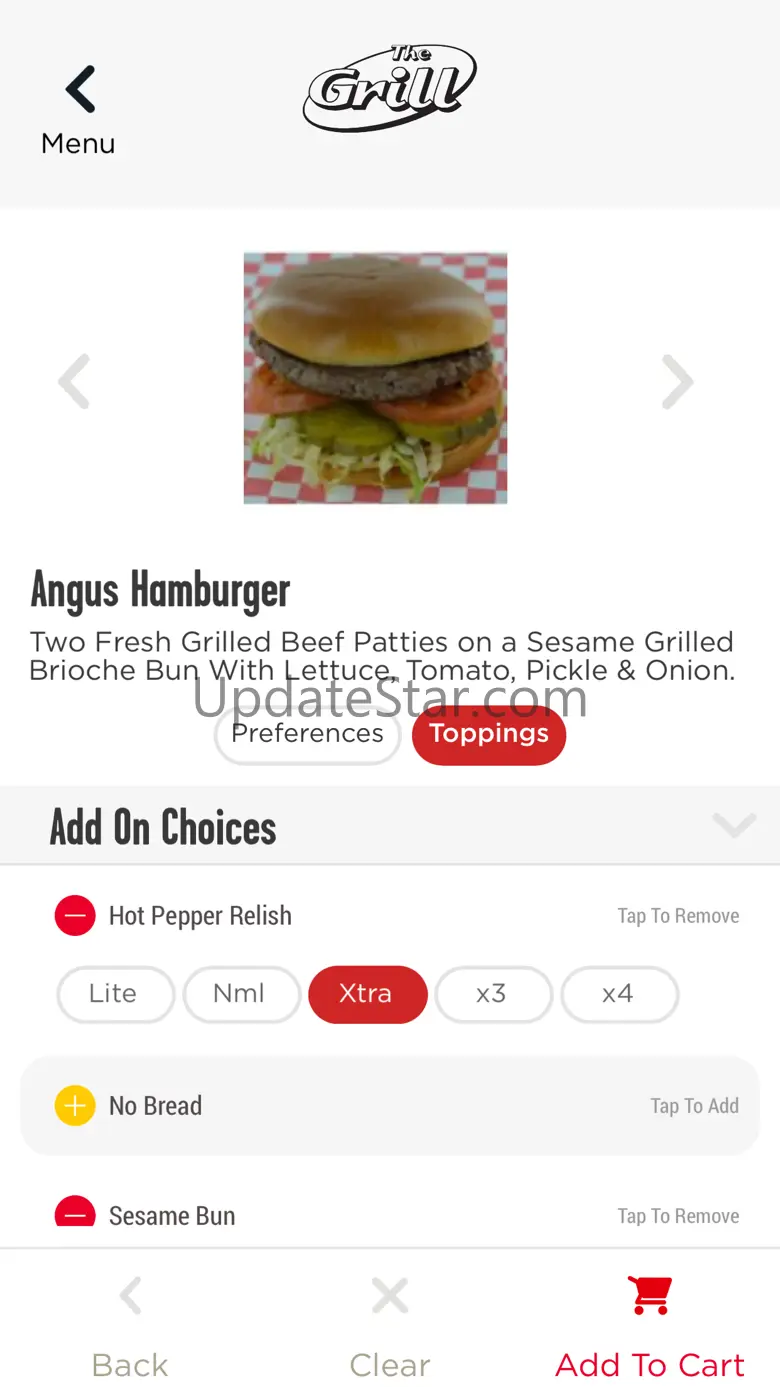Select Xtra Hot Pepper Relish
This screenshot has height=1387, width=780.
click(366, 994)
